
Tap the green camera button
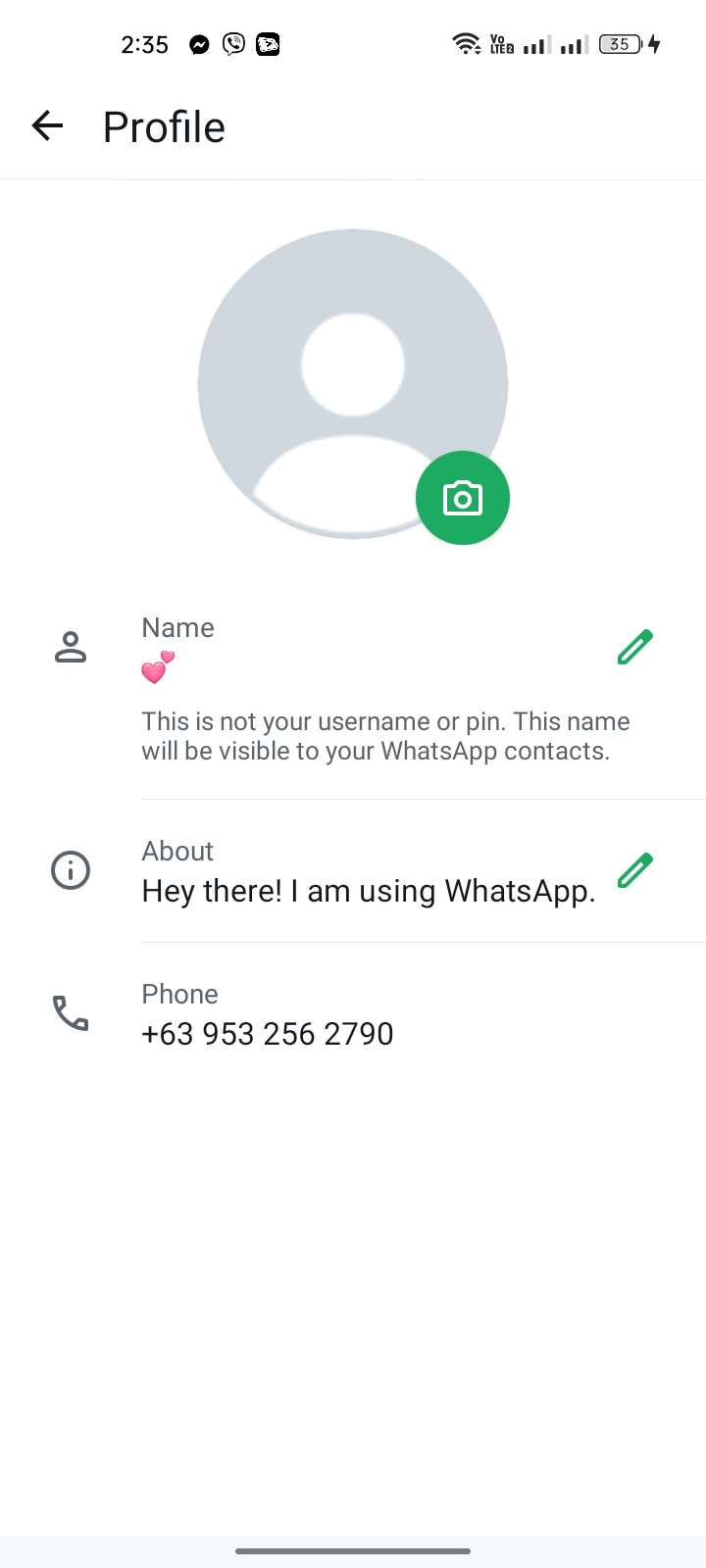click(x=462, y=498)
